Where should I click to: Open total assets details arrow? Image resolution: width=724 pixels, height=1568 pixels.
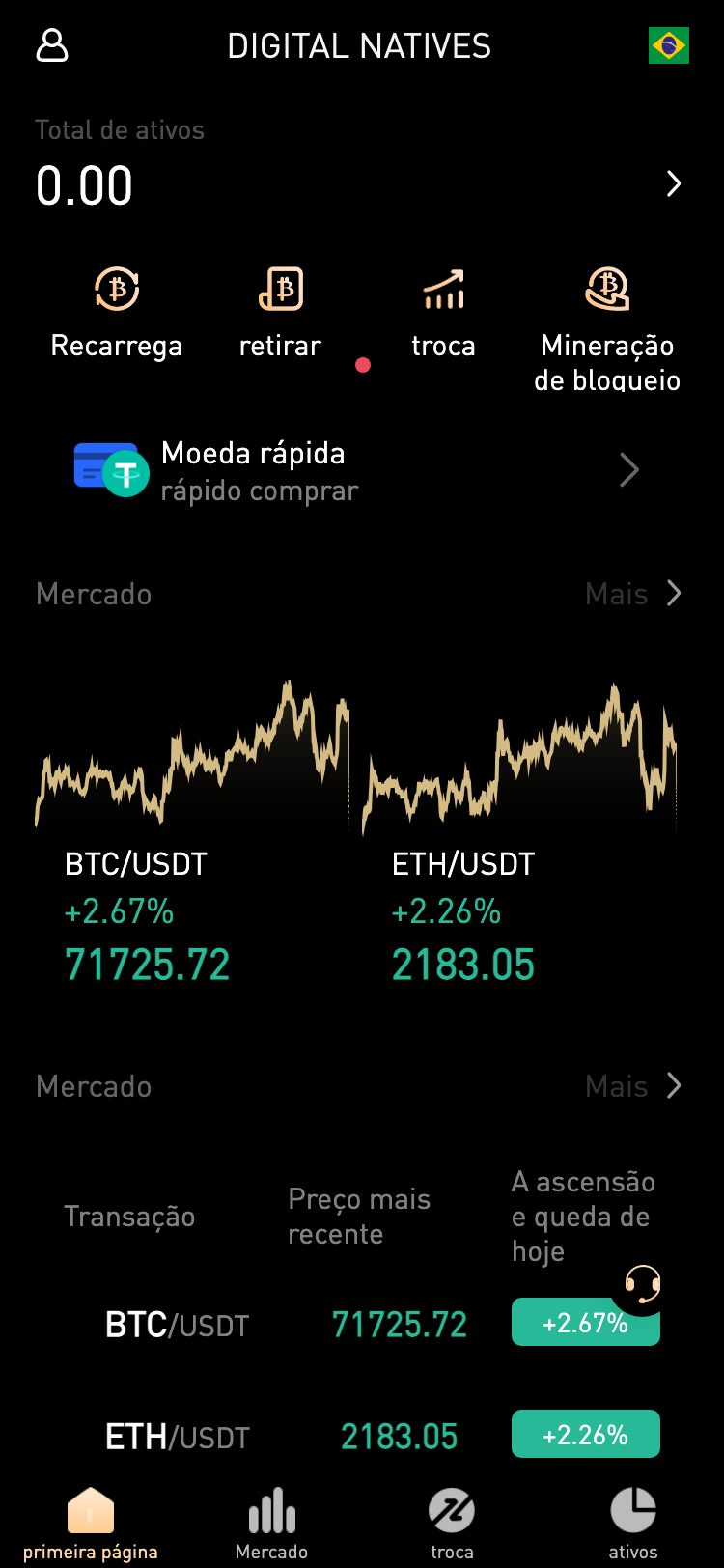[674, 183]
